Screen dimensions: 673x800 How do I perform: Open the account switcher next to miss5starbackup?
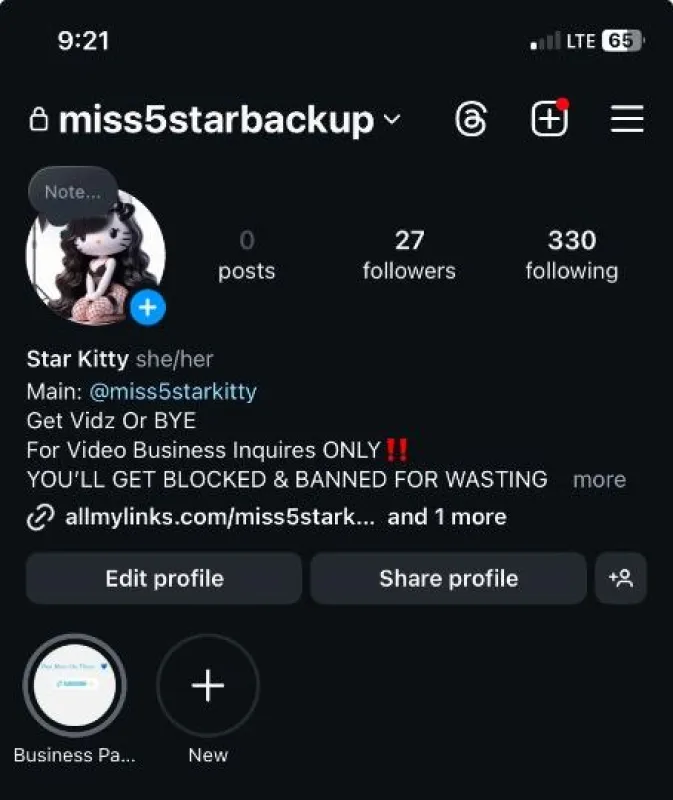(392, 120)
